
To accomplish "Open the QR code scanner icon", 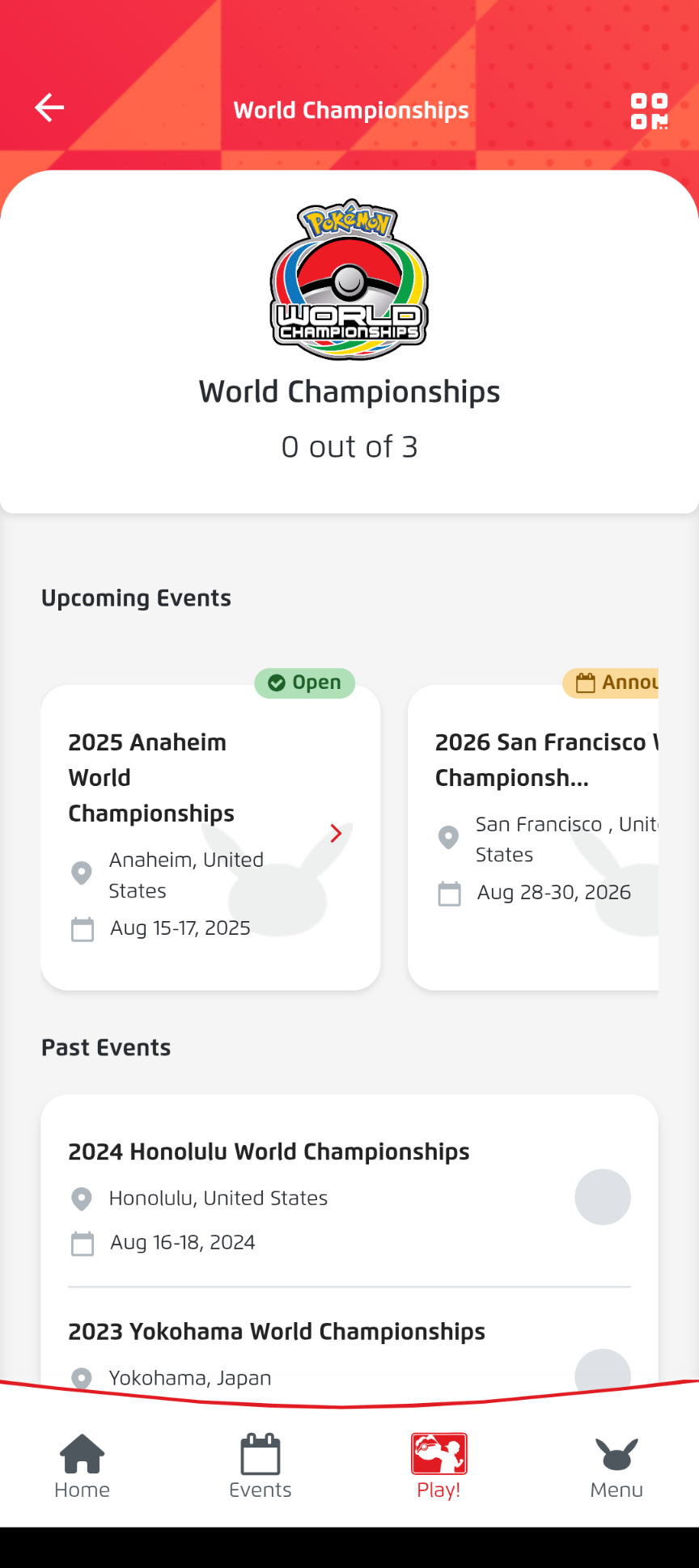I will 649,111.
